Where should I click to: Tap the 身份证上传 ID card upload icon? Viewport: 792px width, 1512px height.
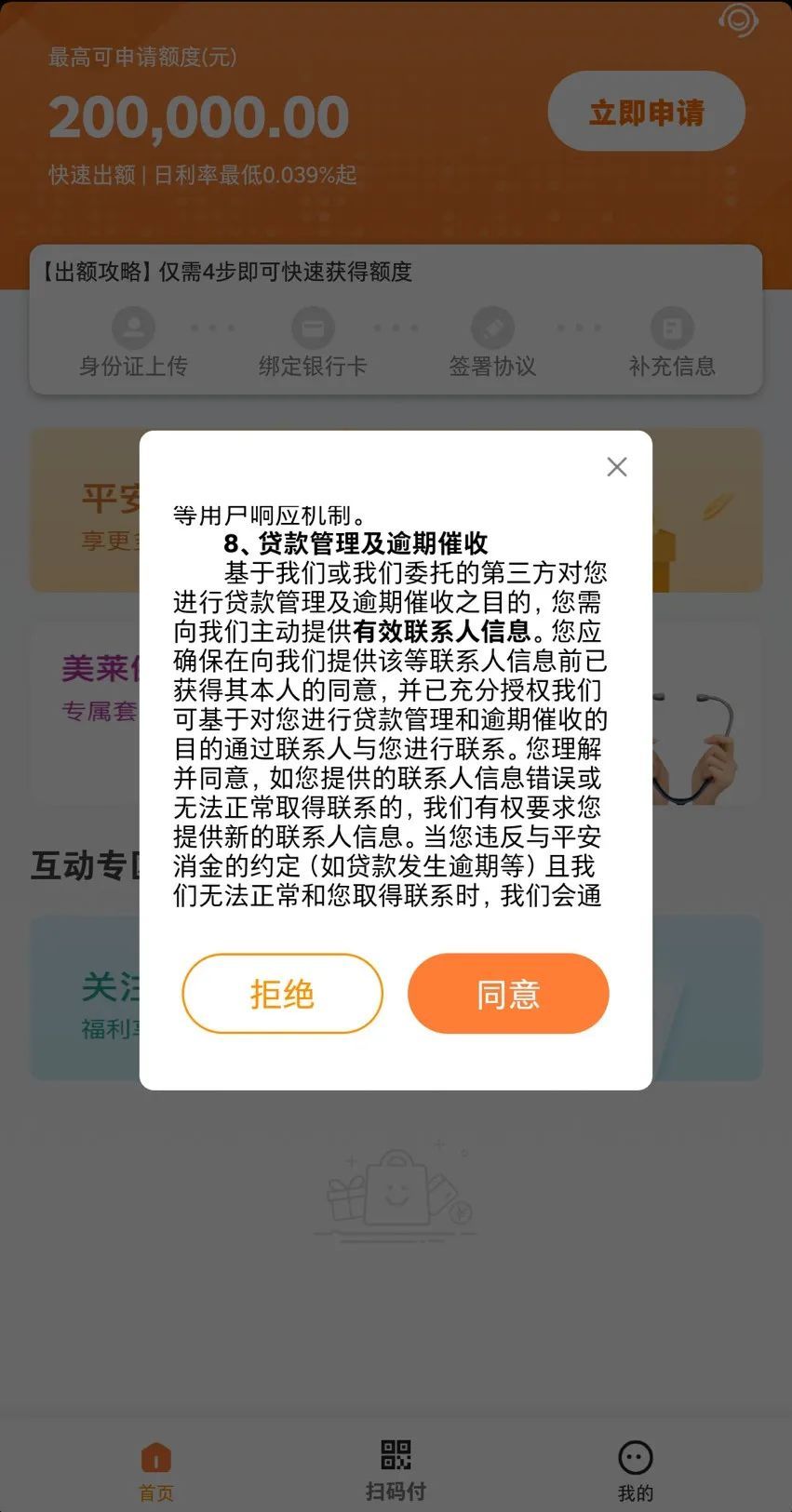[132, 328]
